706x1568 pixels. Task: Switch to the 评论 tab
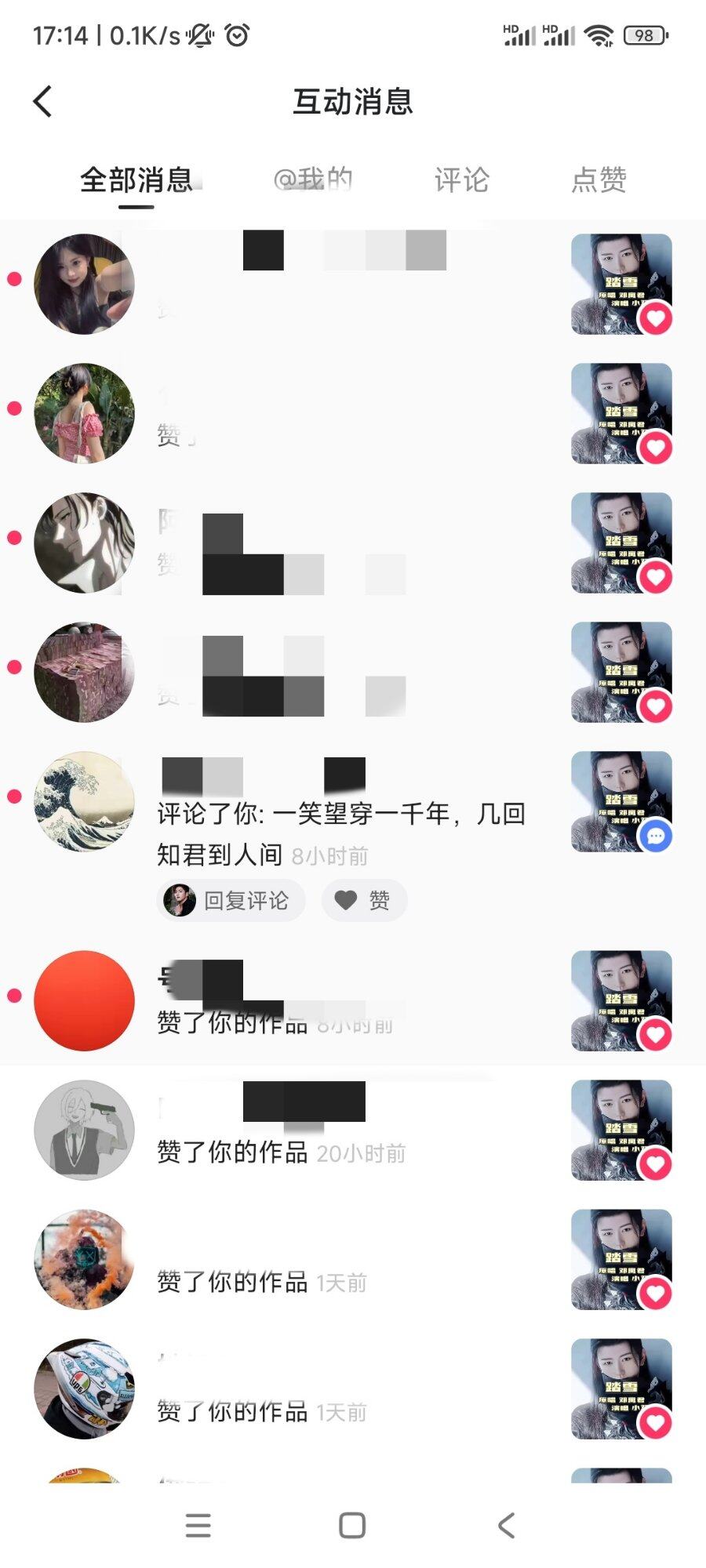coord(461,180)
